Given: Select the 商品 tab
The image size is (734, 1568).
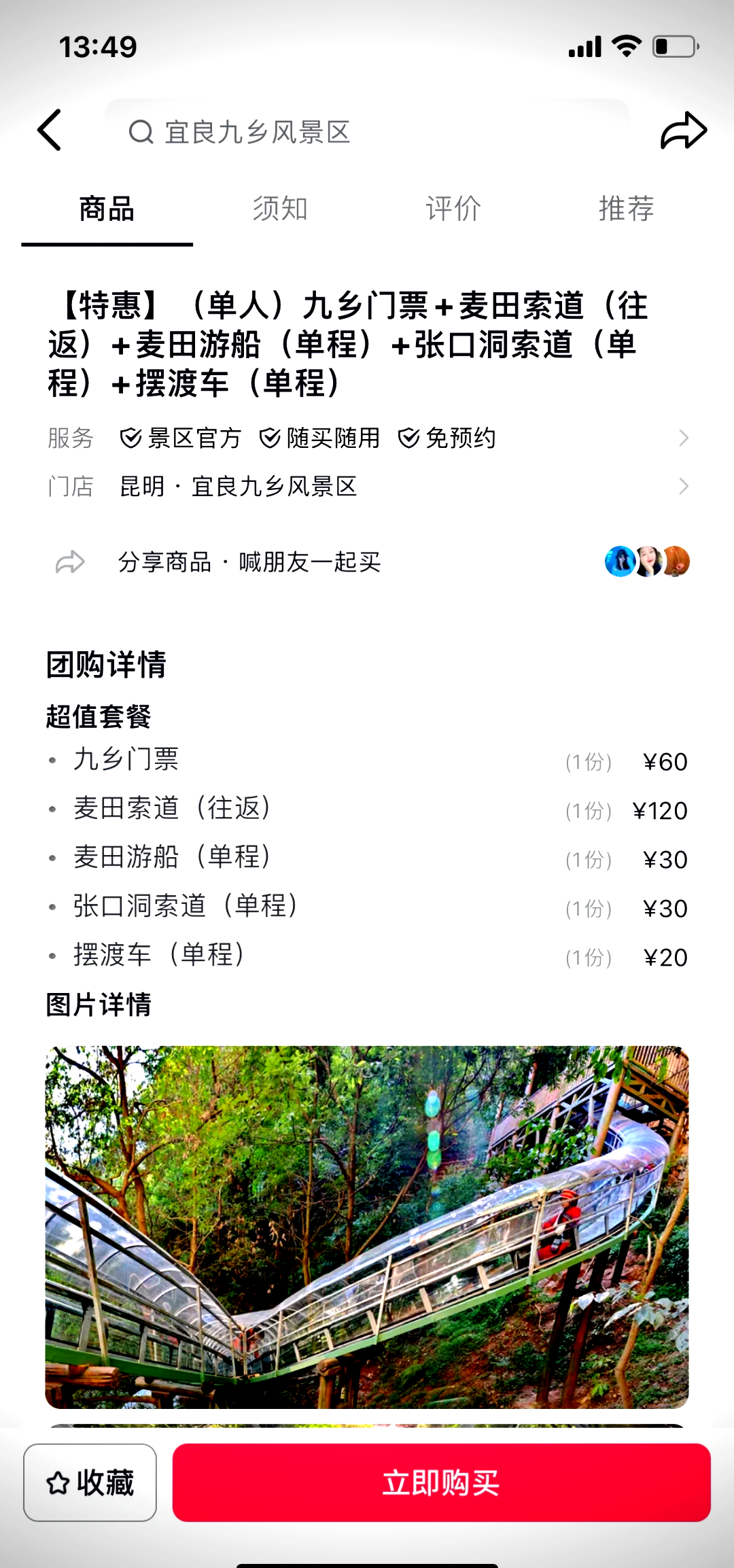Looking at the screenshot, I should click(107, 209).
